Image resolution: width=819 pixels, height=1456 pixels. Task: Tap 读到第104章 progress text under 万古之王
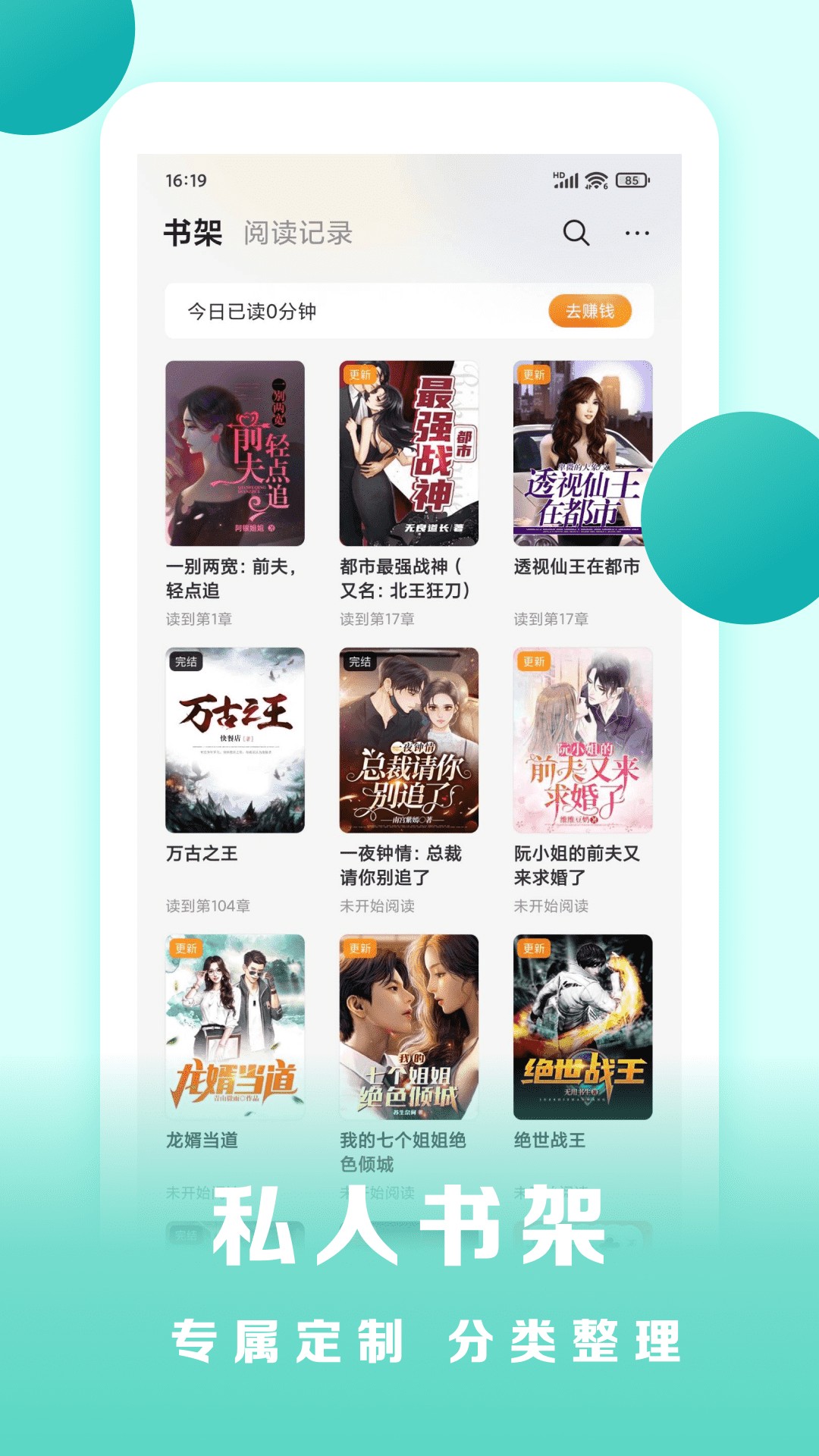(209, 904)
